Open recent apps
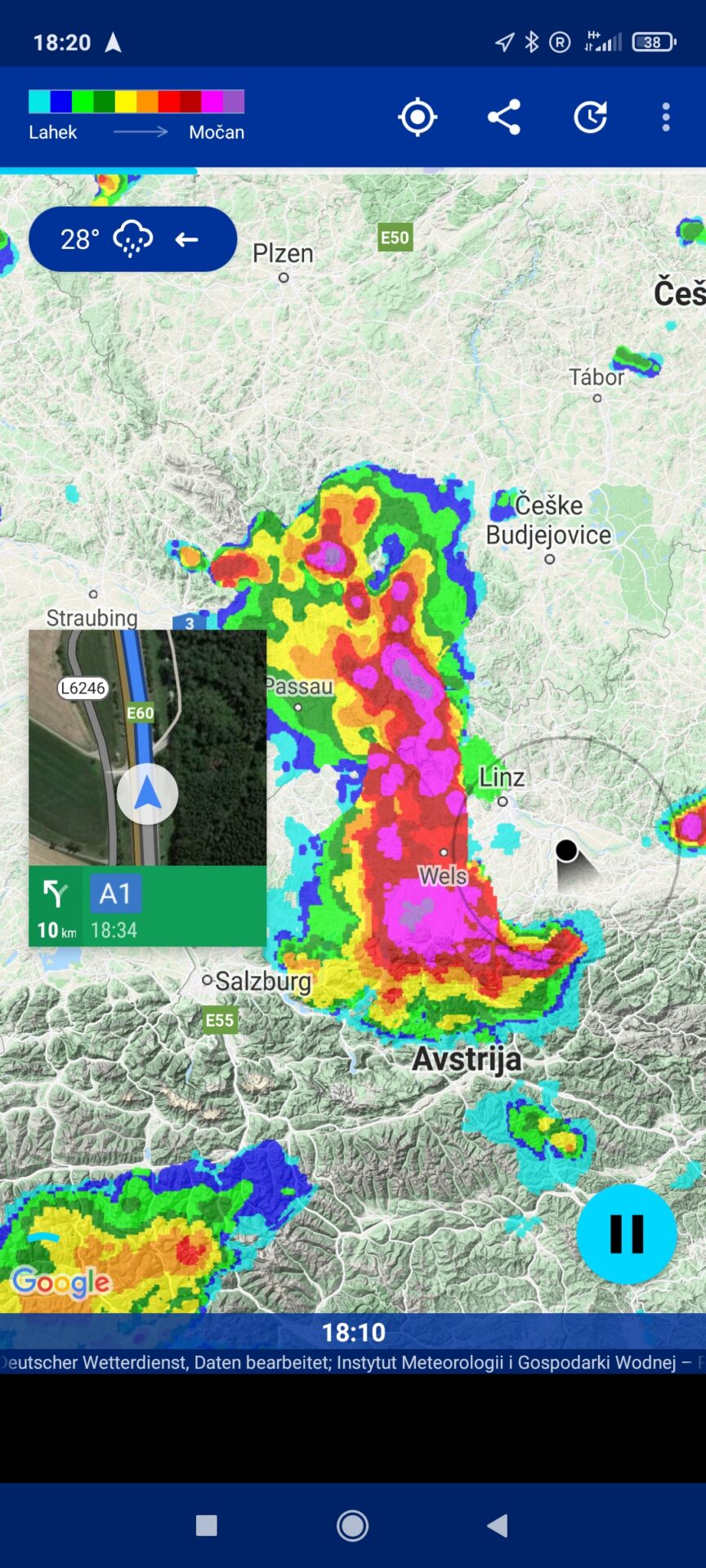The image size is (706, 1568). point(207,1525)
